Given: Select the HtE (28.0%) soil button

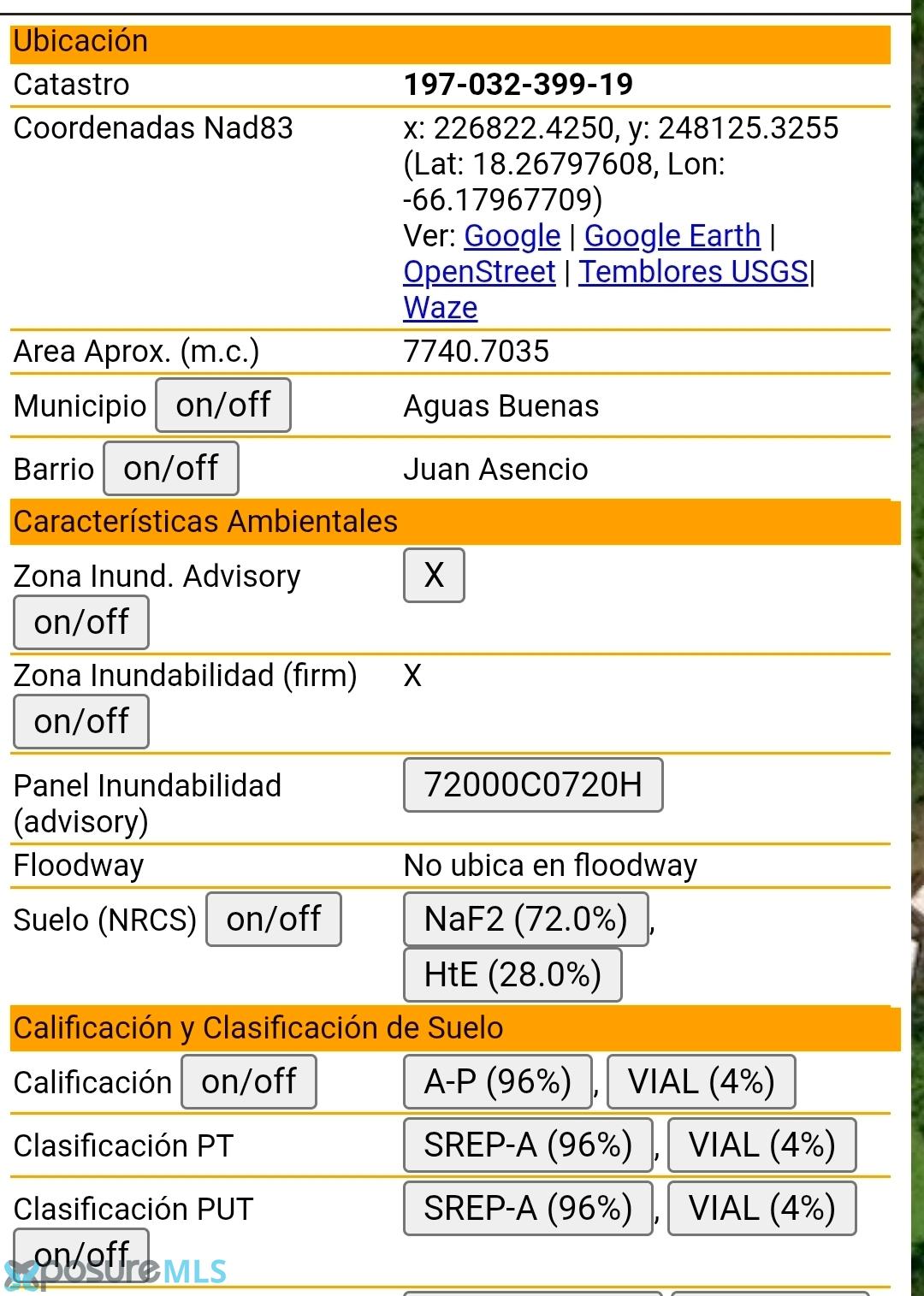Looking at the screenshot, I should click(512, 974).
